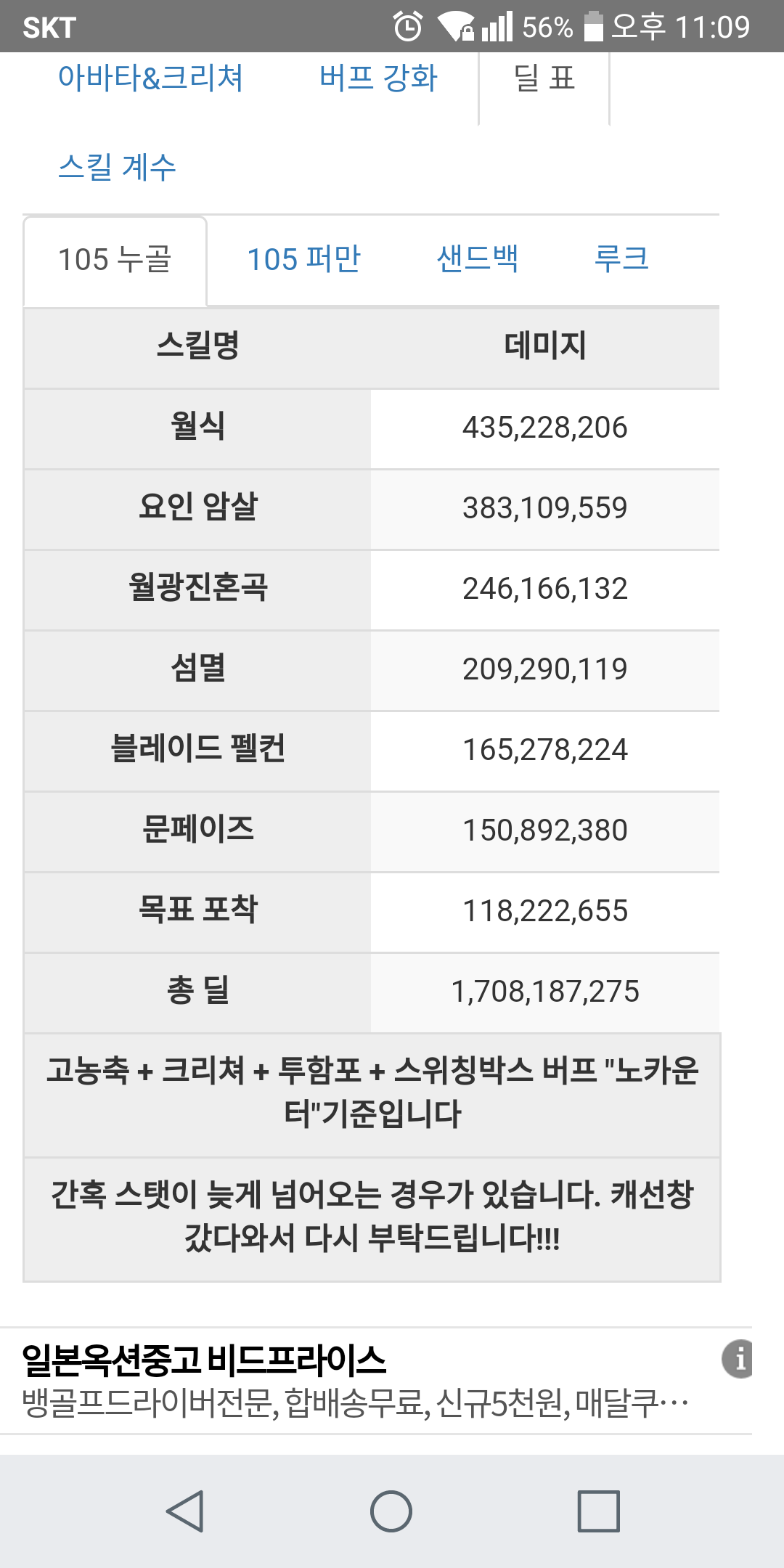The height and width of the screenshot is (1568, 784).
Task: Switch to the 아바타&크리쳐 tab
Action: tap(150, 78)
